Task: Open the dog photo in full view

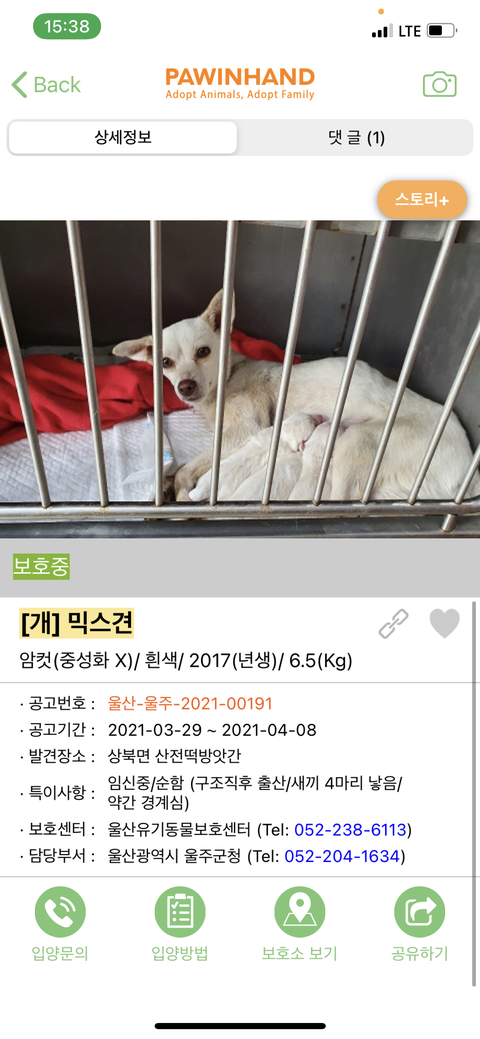Action: 240,379
